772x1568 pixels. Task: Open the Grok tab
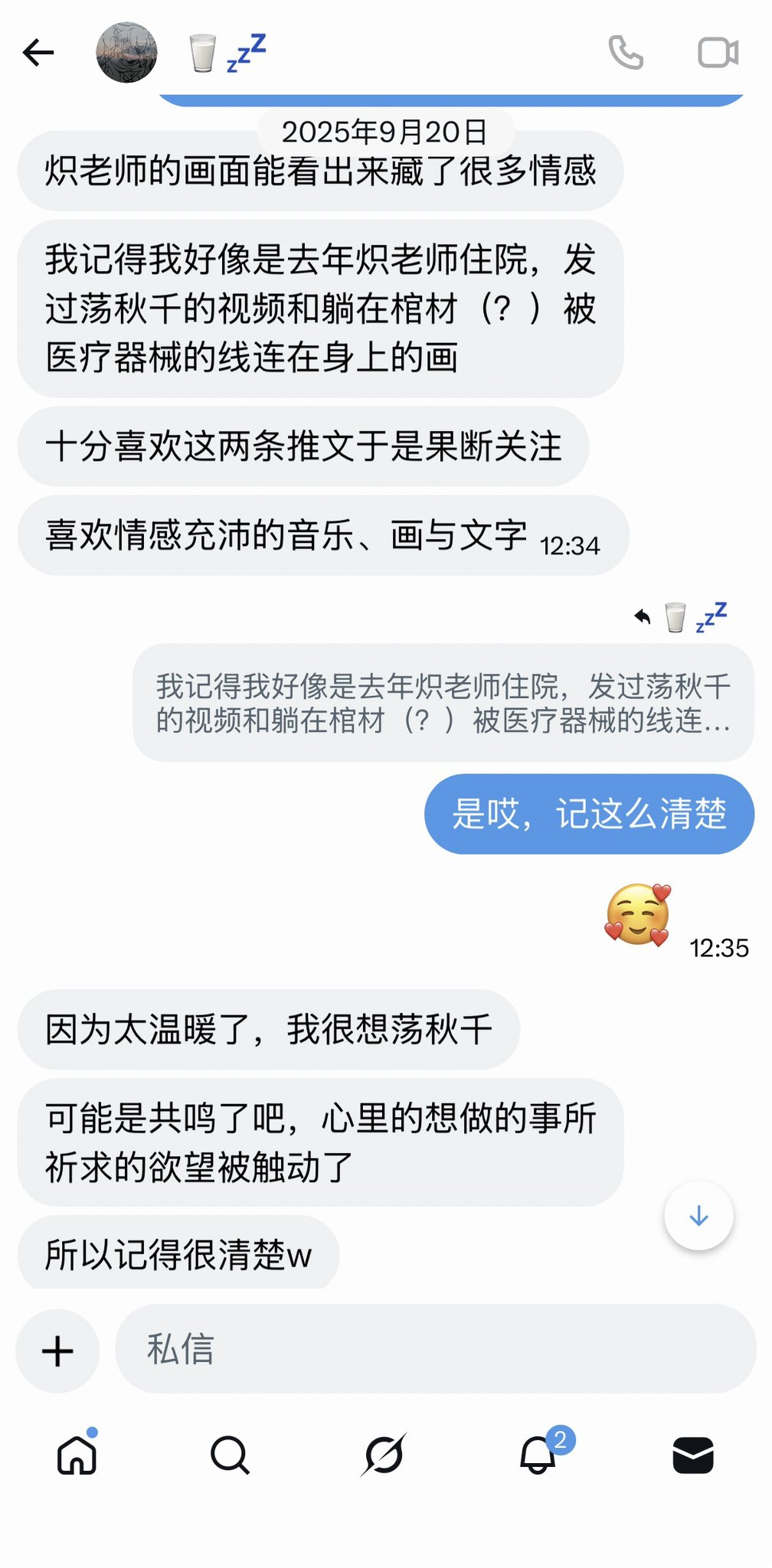[x=384, y=1455]
